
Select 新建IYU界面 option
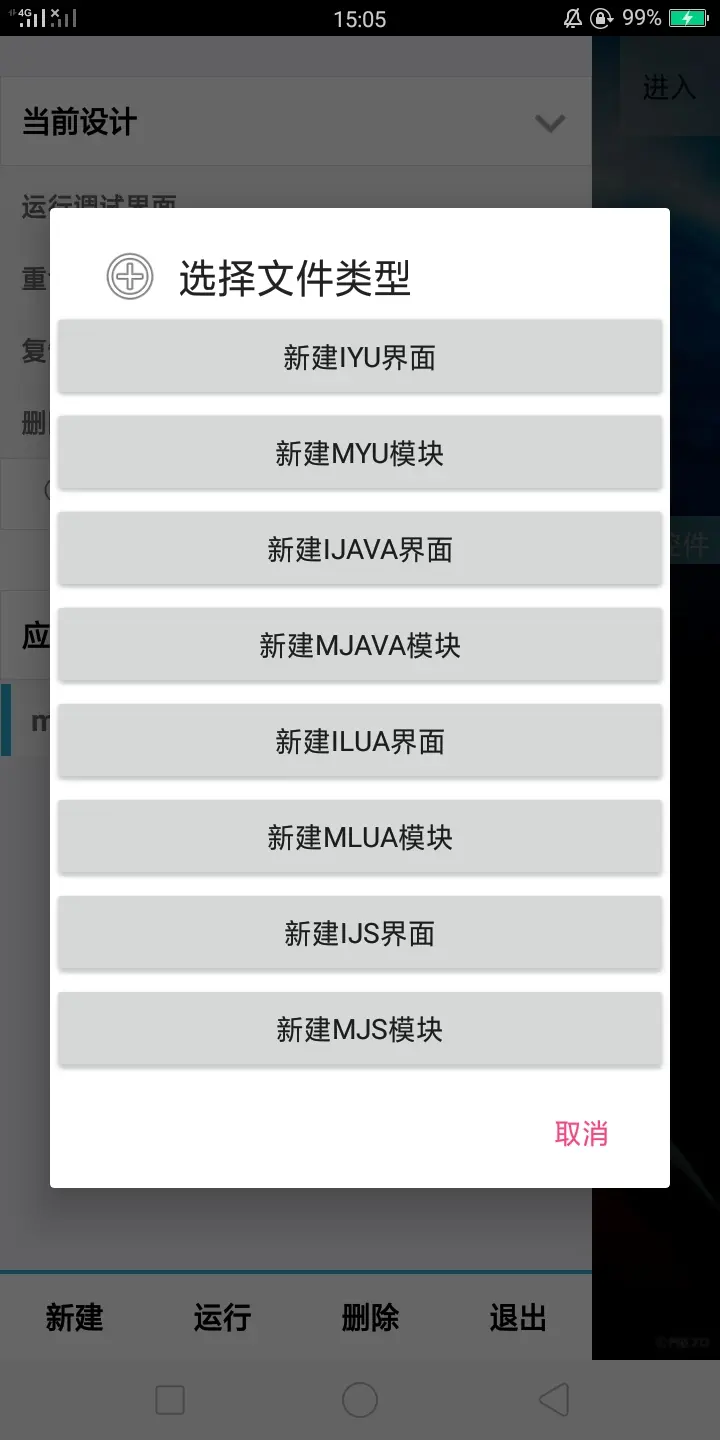click(360, 357)
